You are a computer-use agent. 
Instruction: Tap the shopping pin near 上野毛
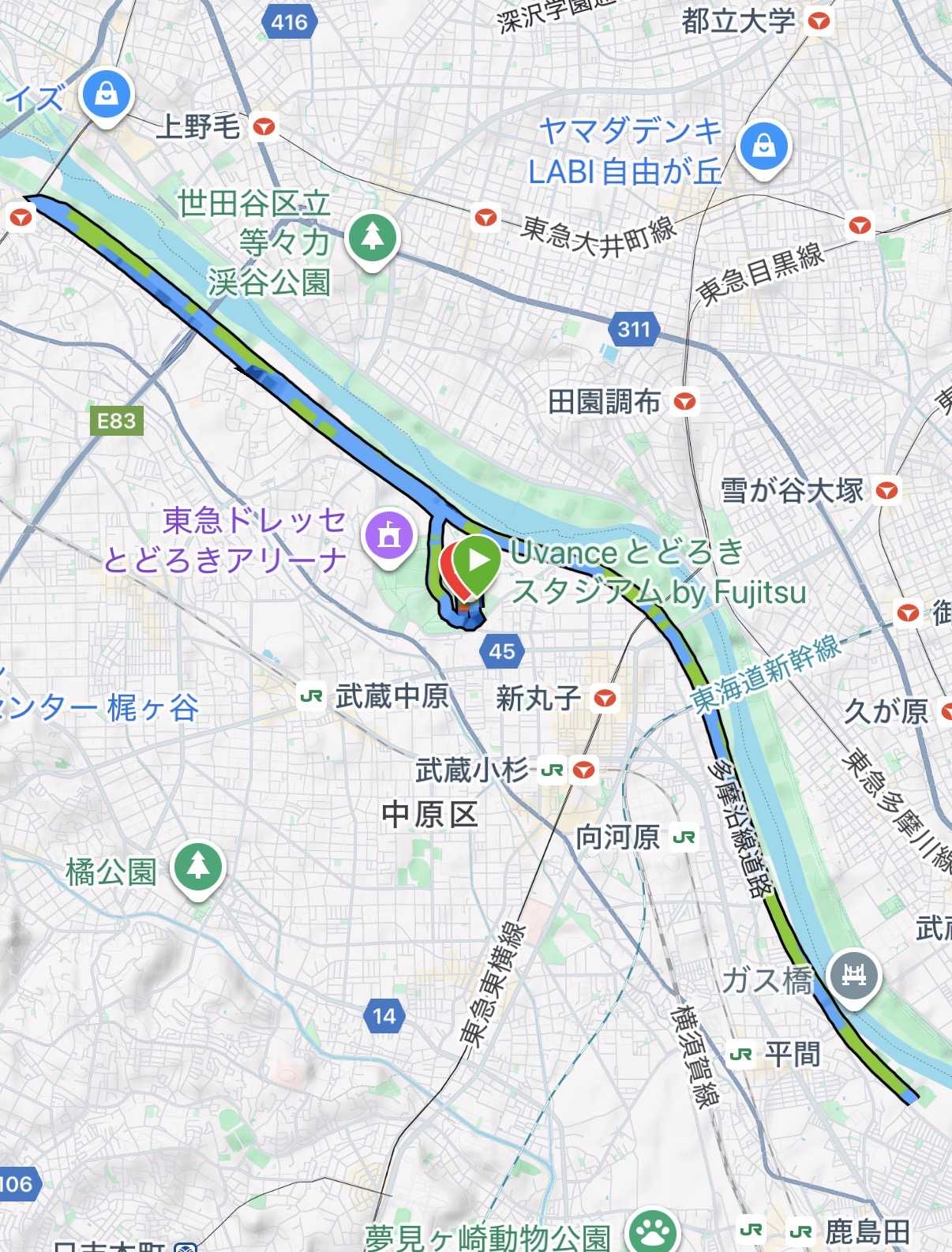[x=107, y=95]
